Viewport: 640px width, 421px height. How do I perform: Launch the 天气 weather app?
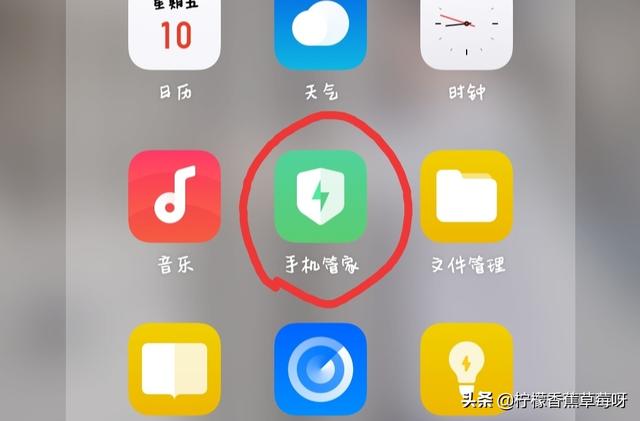point(320,30)
